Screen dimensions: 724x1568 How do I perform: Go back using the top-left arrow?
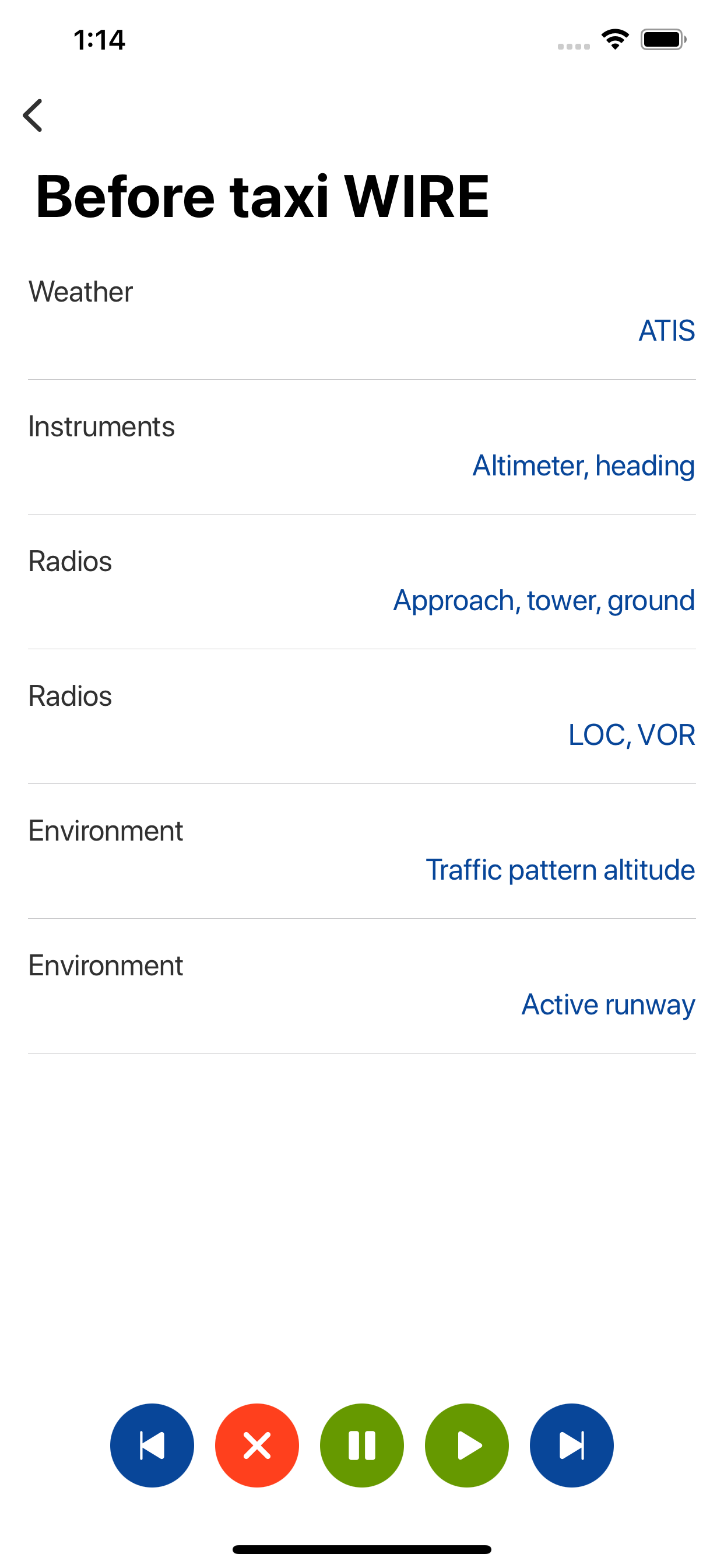click(33, 115)
